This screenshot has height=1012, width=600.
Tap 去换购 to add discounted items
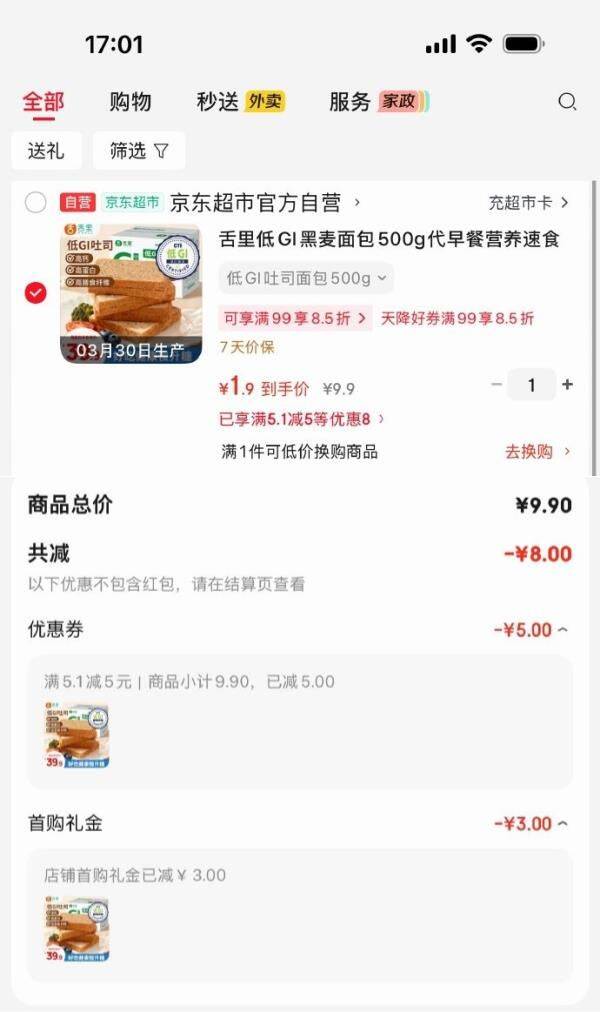(x=537, y=451)
